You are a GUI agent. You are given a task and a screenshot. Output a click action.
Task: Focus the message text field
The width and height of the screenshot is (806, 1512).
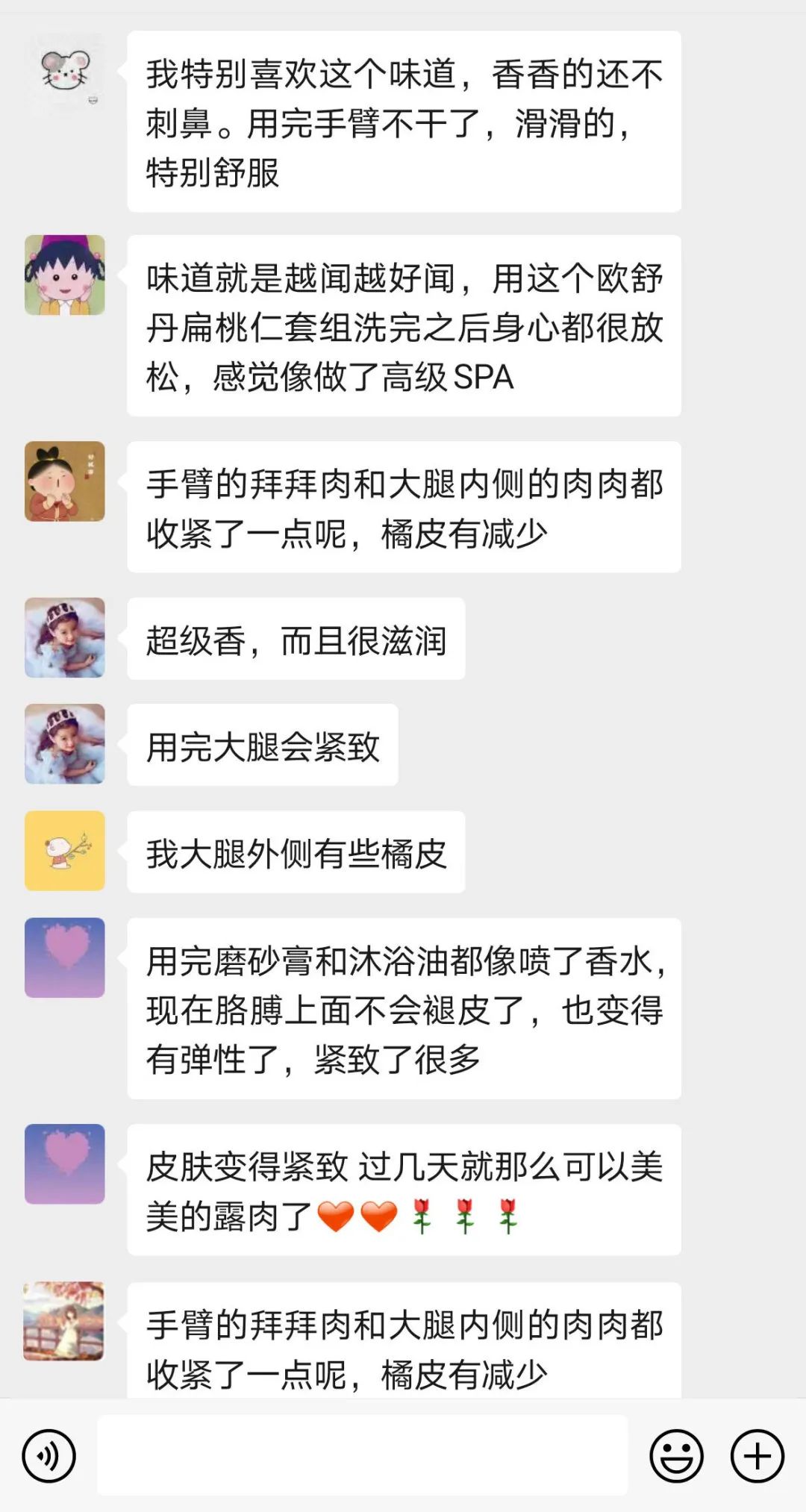click(x=363, y=1455)
